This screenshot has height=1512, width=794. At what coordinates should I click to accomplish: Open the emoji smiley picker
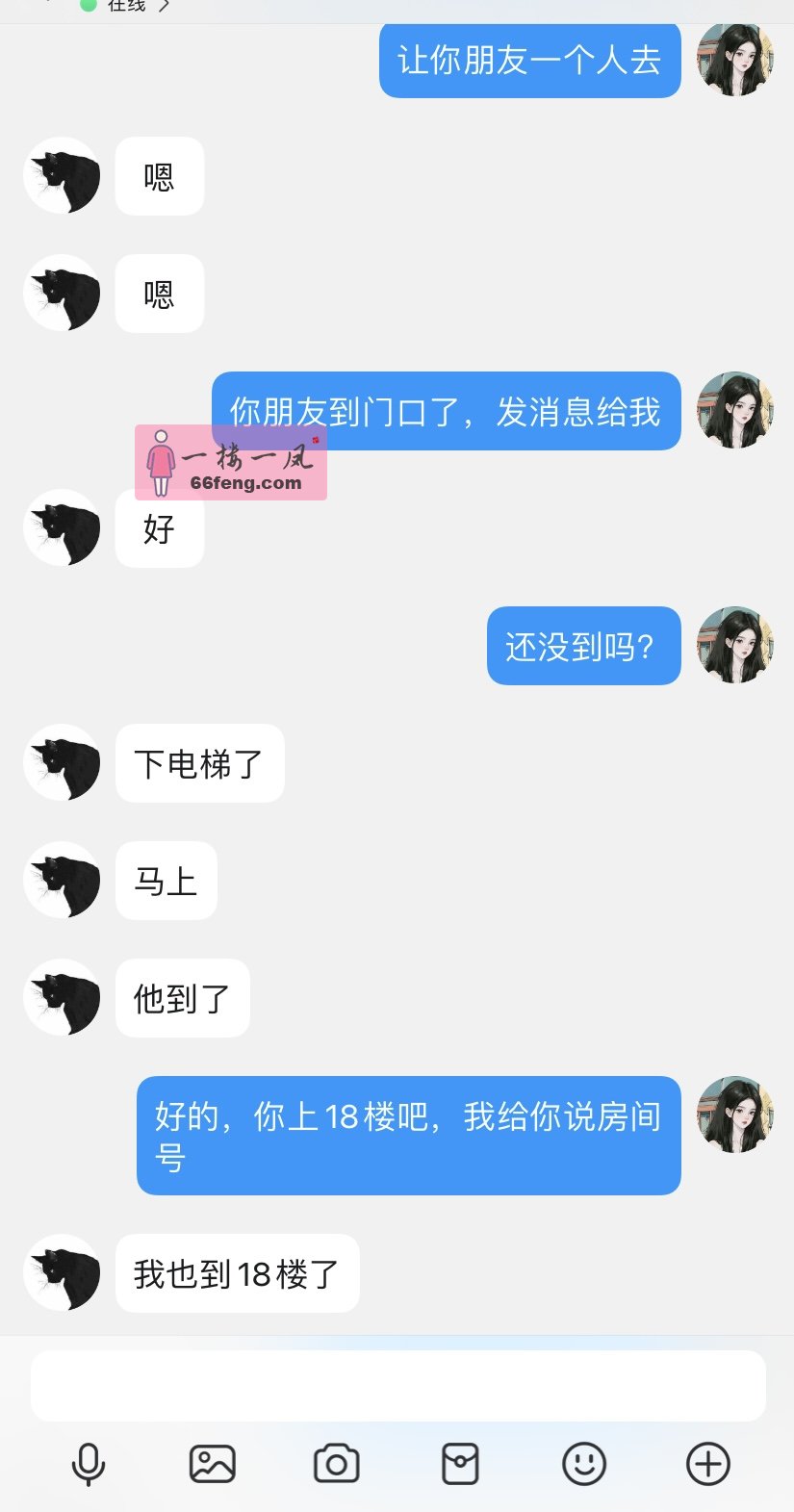[x=583, y=1462]
